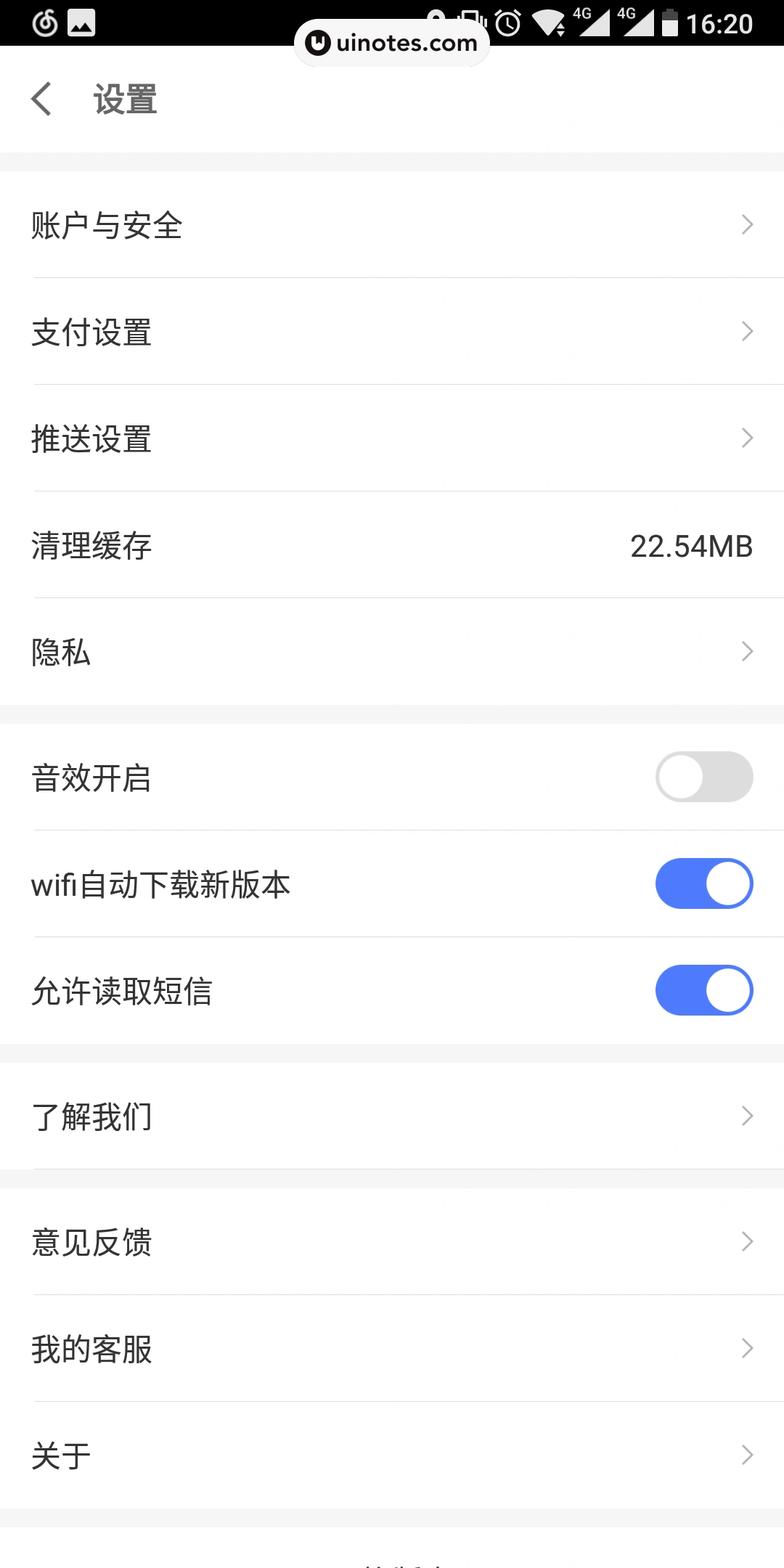The height and width of the screenshot is (1568, 784).
Task: Open 意见反馈 feedback page
Action: tap(392, 1243)
